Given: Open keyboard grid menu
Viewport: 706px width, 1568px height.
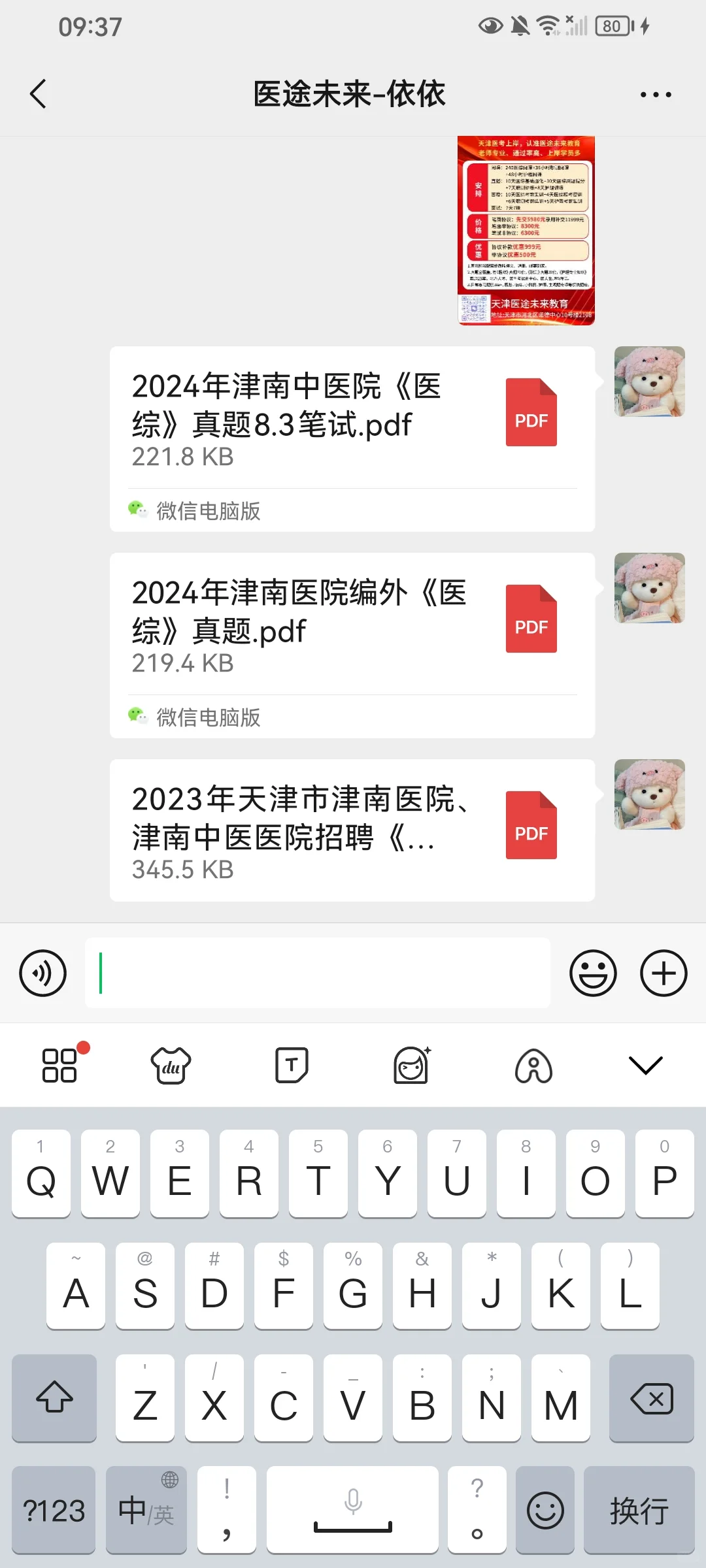Looking at the screenshot, I should coord(60,1065).
